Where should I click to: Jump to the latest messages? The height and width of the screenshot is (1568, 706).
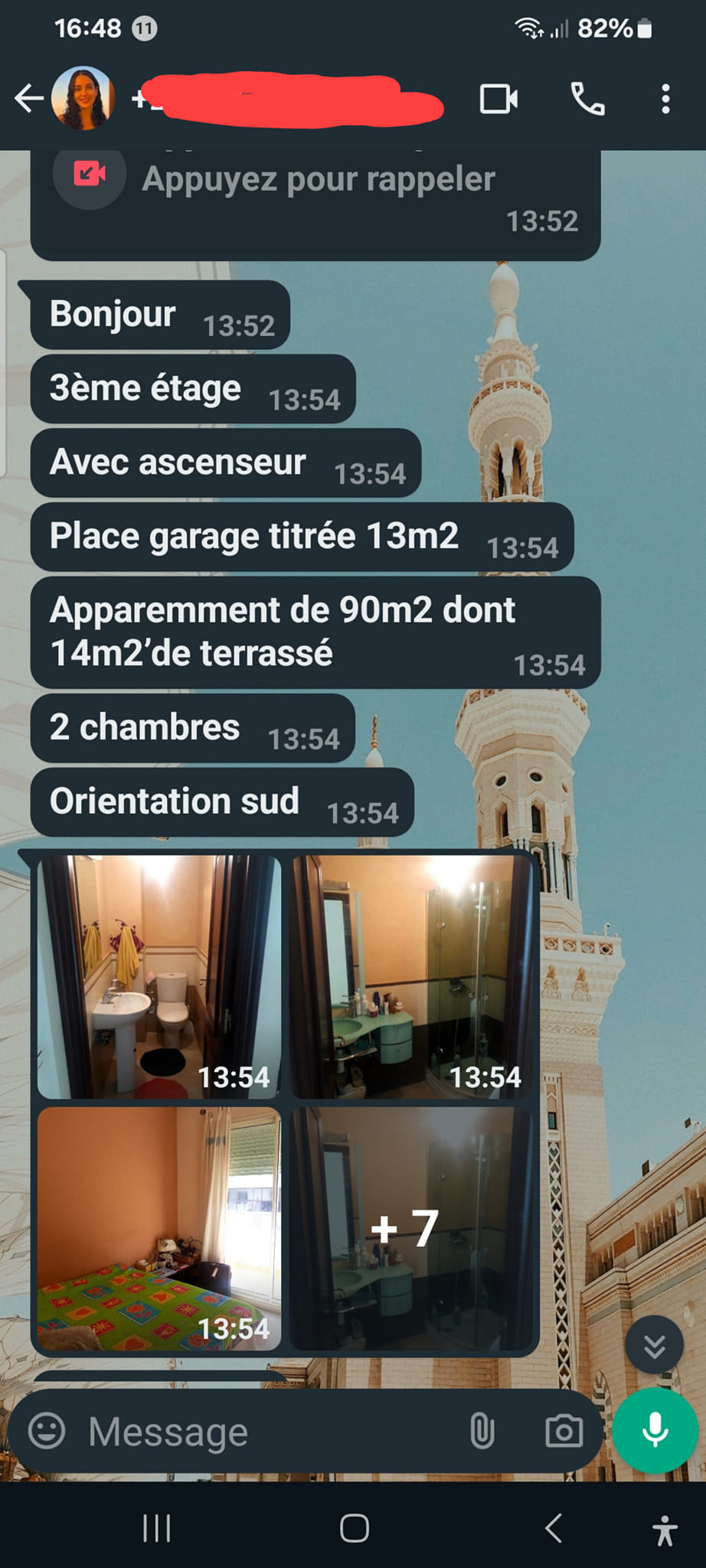654,1346
